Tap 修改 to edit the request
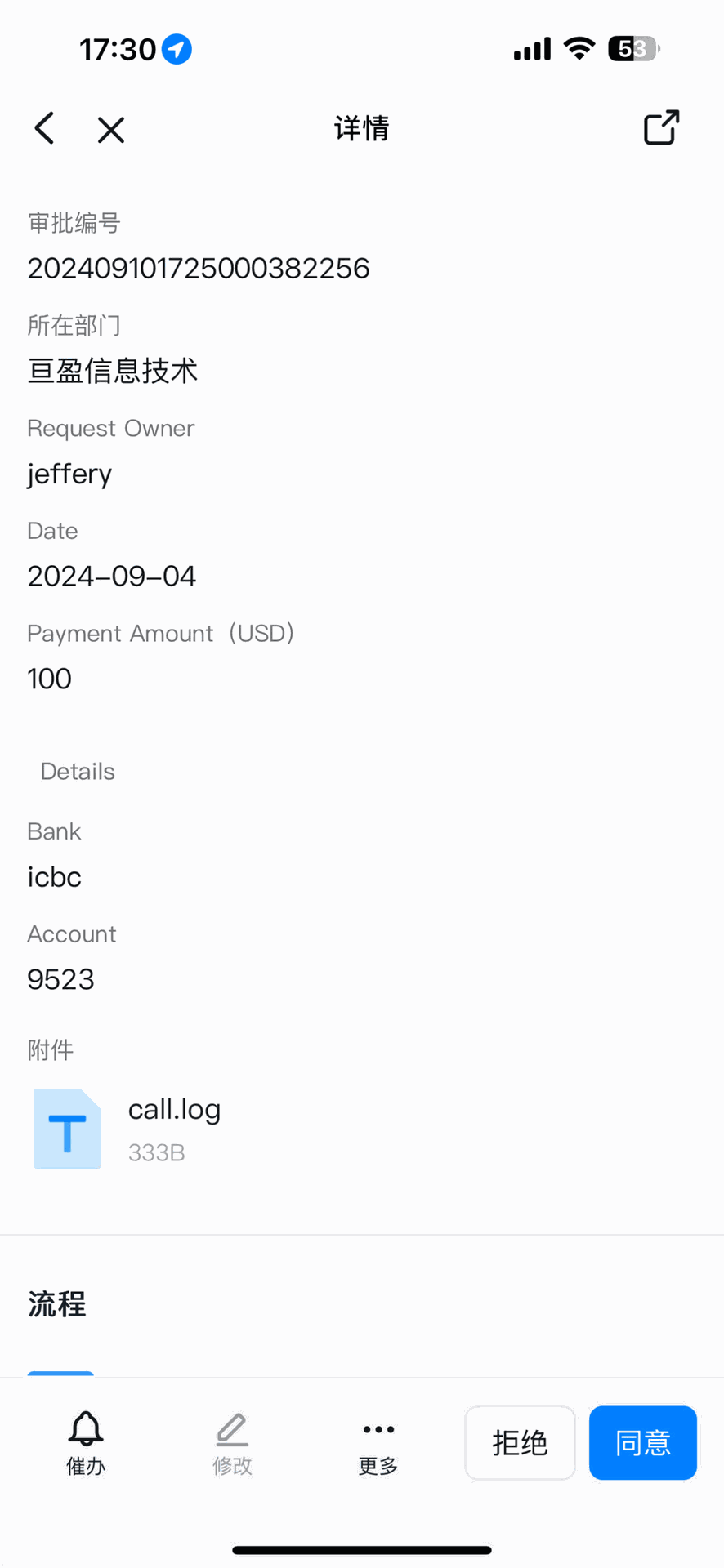Image resolution: width=724 pixels, height=1568 pixels. (232, 1443)
